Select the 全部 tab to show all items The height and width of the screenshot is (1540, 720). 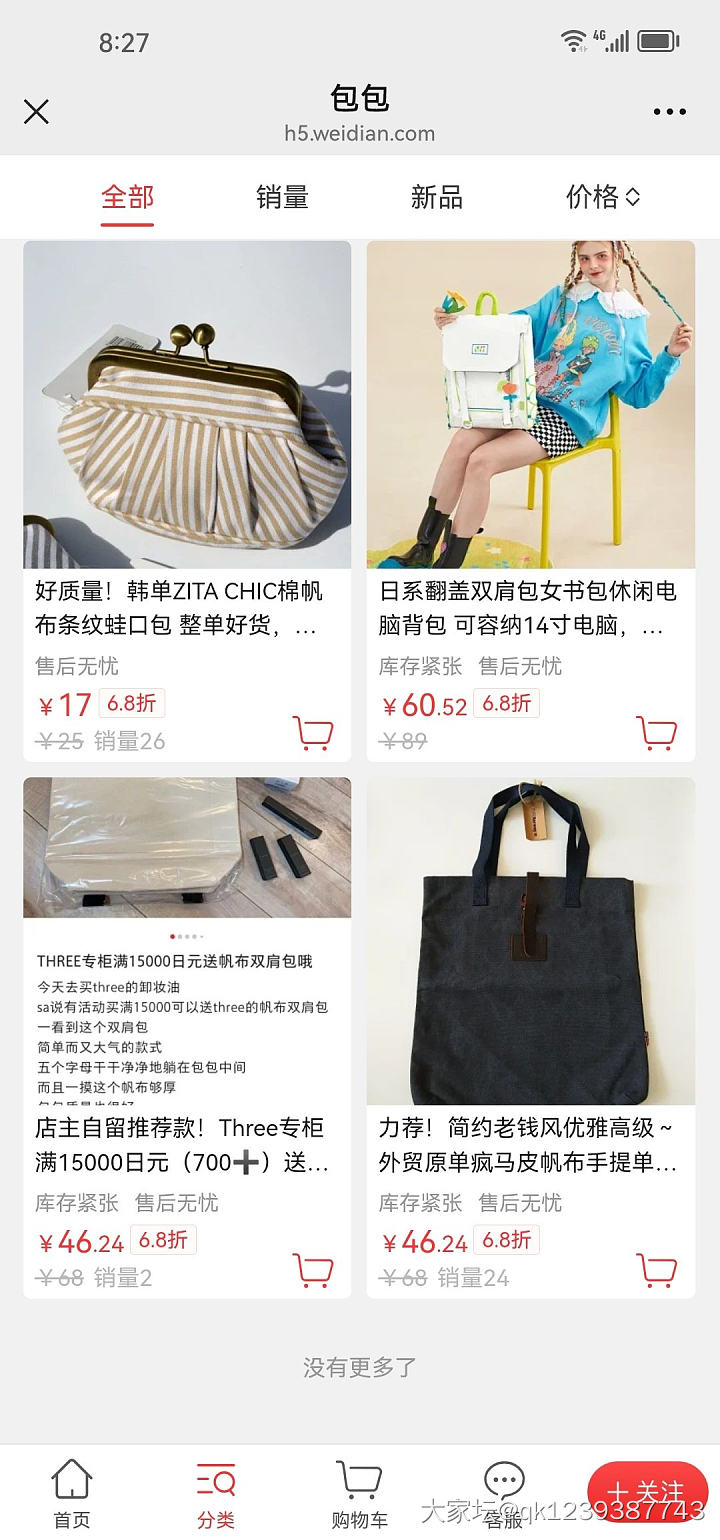click(127, 197)
